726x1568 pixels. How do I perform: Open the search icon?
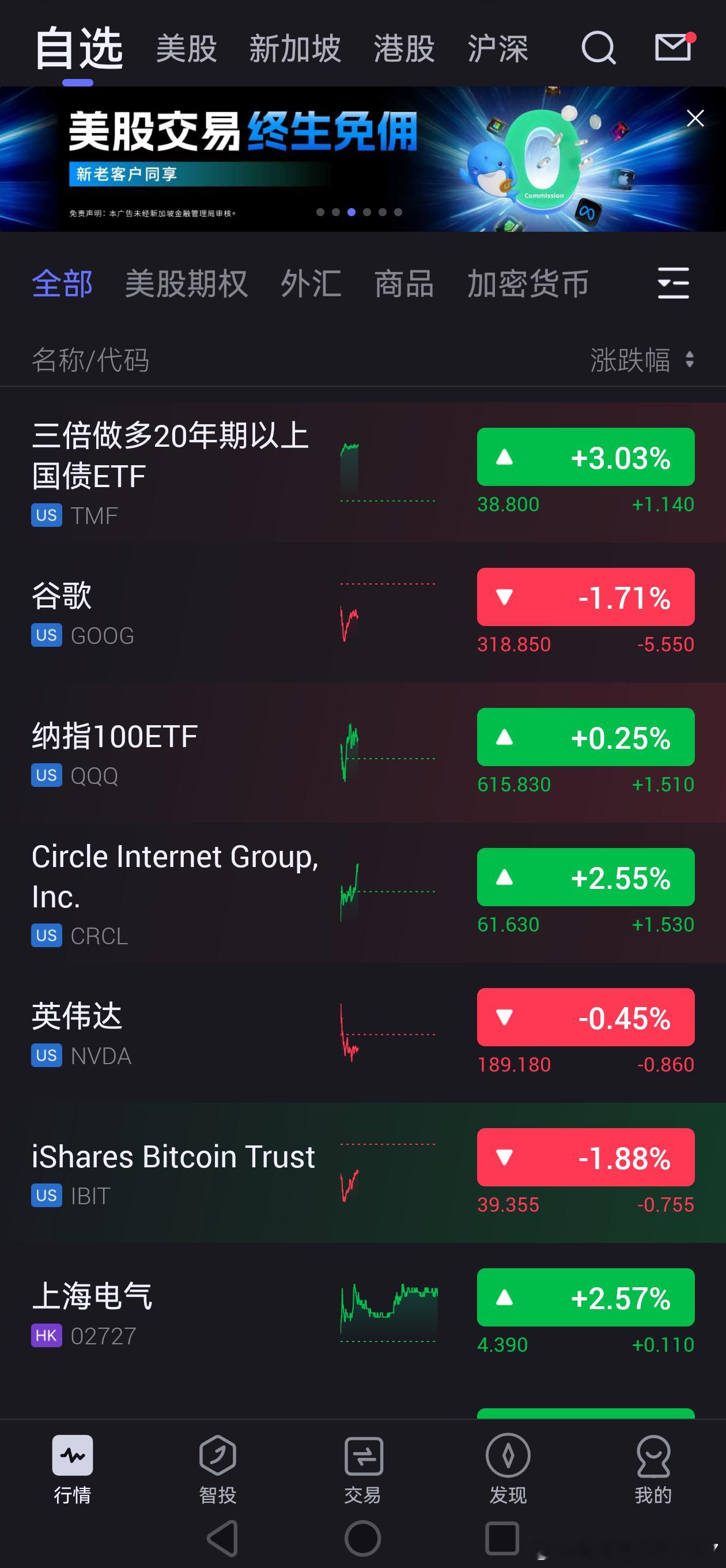click(x=598, y=47)
